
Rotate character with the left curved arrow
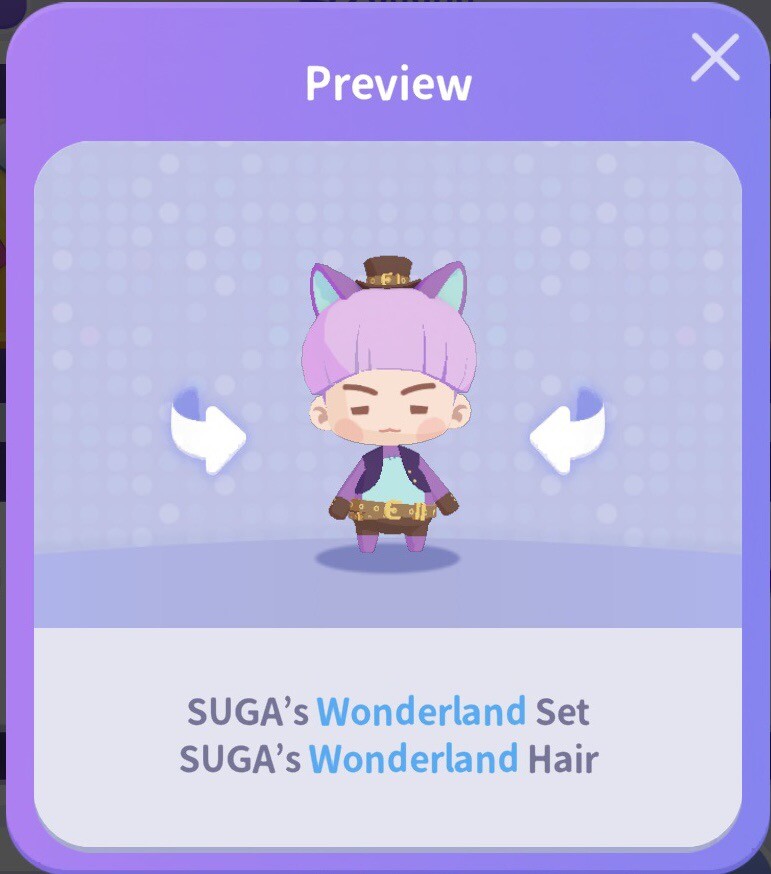coord(209,431)
